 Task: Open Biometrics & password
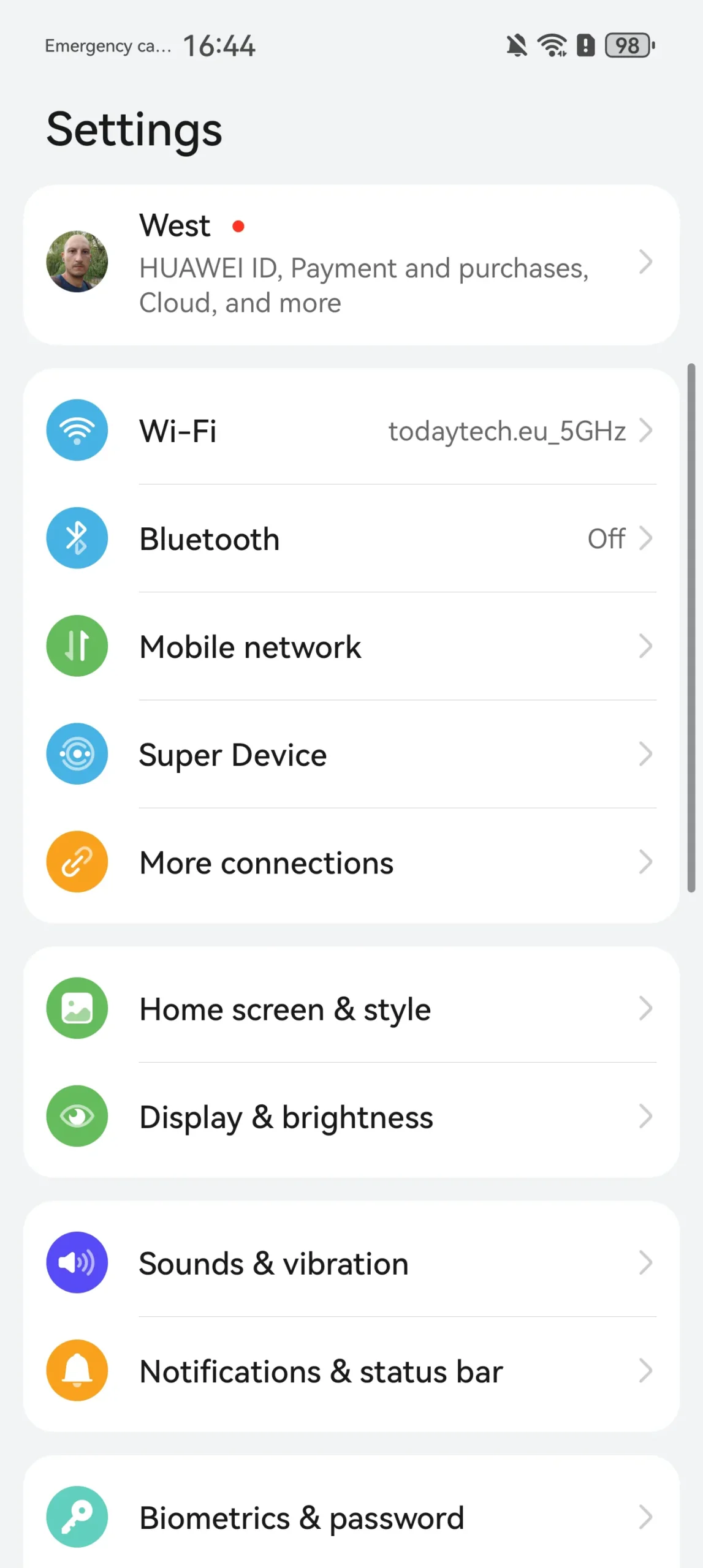click(x=351, y=1517)
